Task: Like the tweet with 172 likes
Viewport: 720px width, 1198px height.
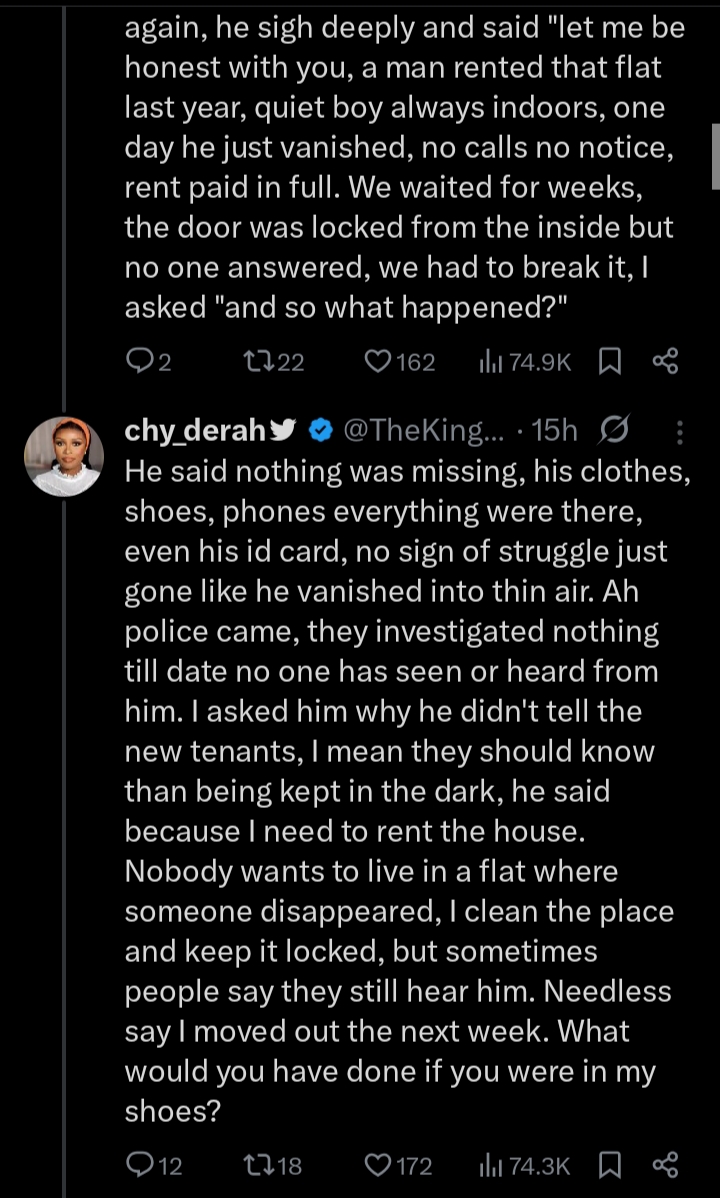Action: 377,1165
